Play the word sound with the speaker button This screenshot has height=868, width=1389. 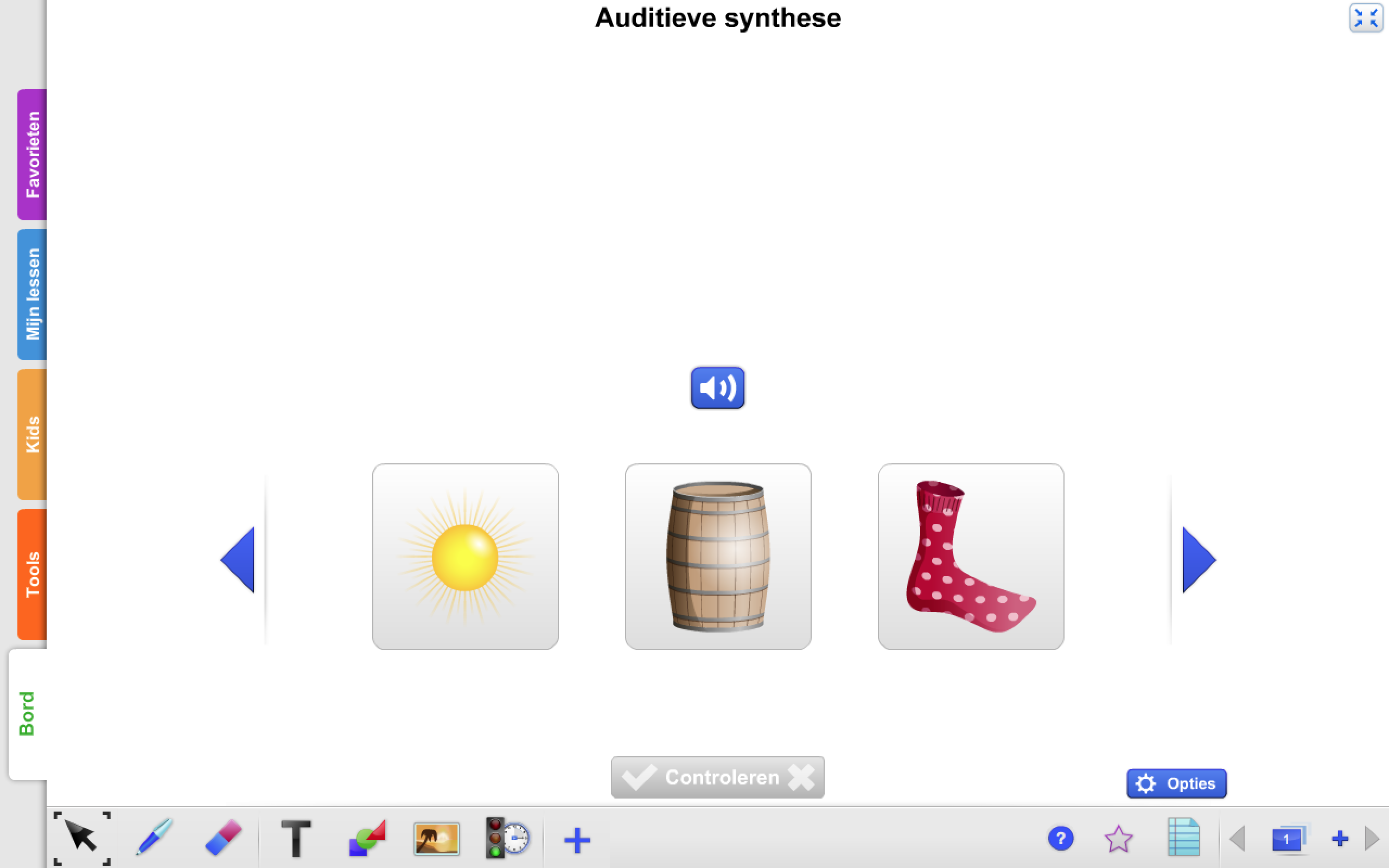717,387
